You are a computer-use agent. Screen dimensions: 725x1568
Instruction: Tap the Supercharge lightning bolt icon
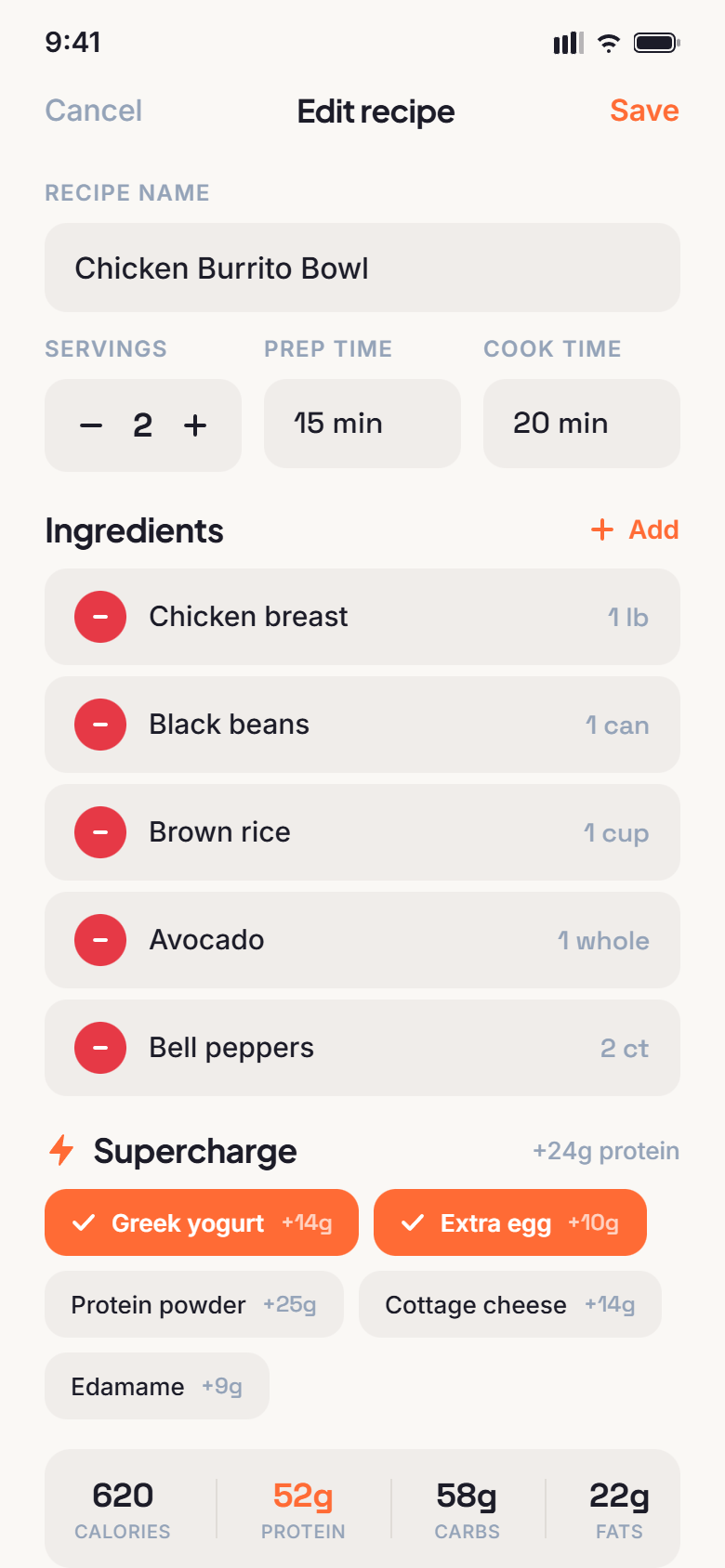[59, 1150]
